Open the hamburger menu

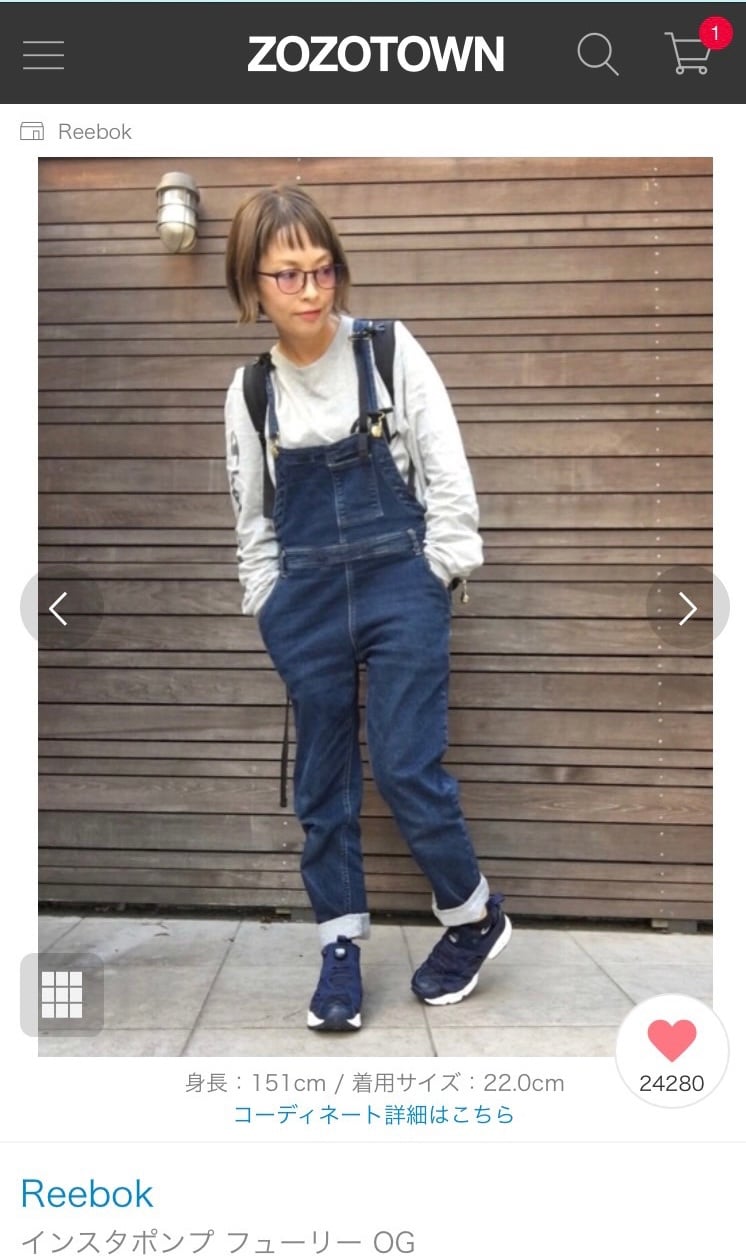(43, 54)
